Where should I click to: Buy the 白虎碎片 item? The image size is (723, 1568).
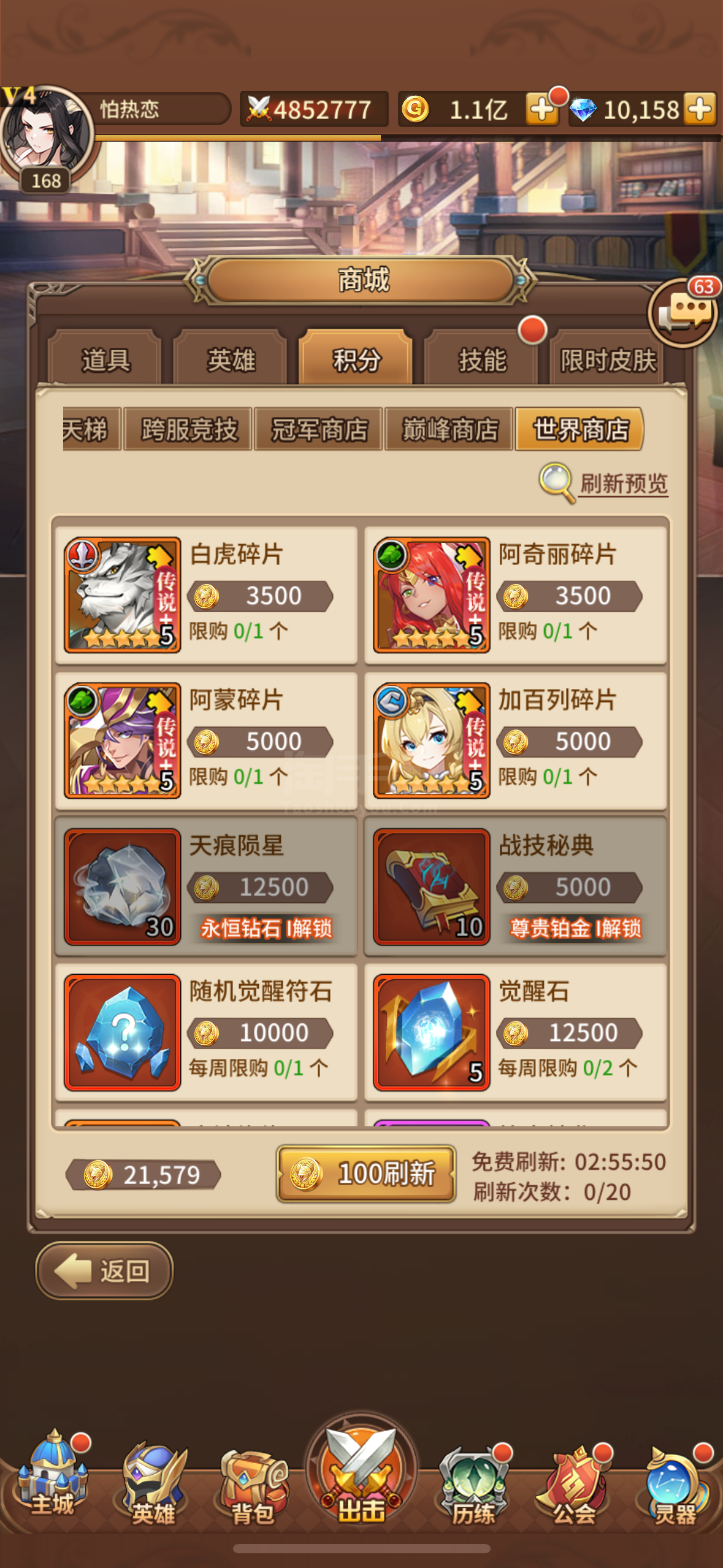coord(207,594)
